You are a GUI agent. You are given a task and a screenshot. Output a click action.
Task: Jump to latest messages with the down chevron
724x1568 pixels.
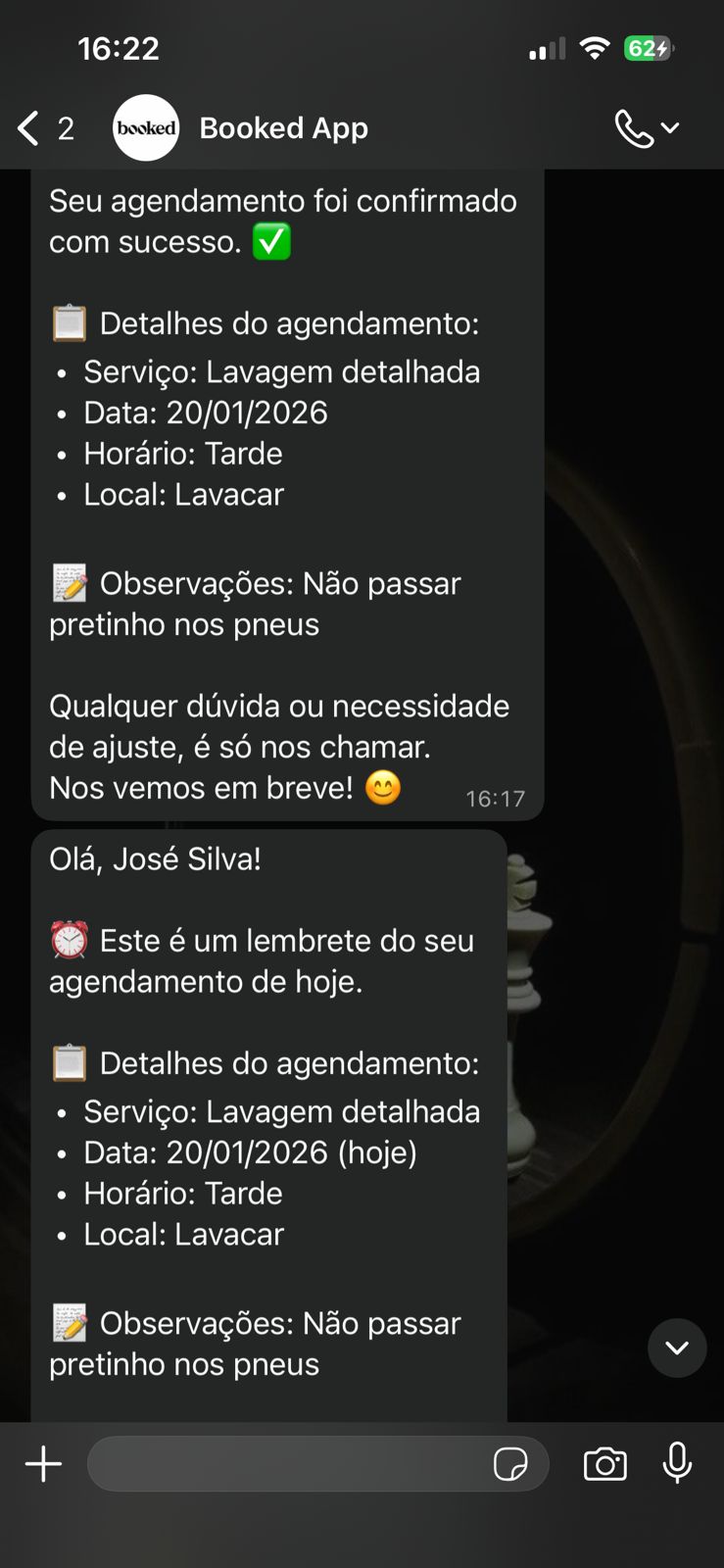point(678,1347)
